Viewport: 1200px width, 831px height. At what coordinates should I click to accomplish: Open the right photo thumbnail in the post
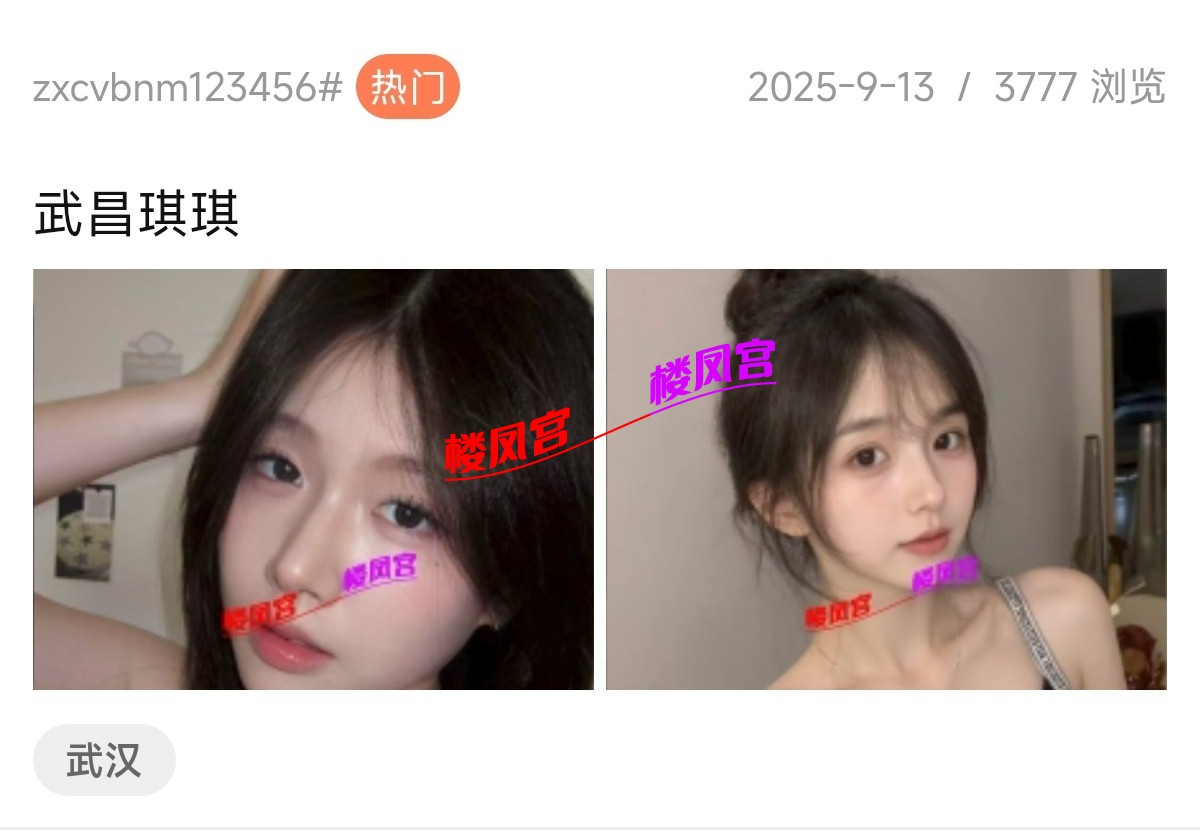(x=886, y=479)
